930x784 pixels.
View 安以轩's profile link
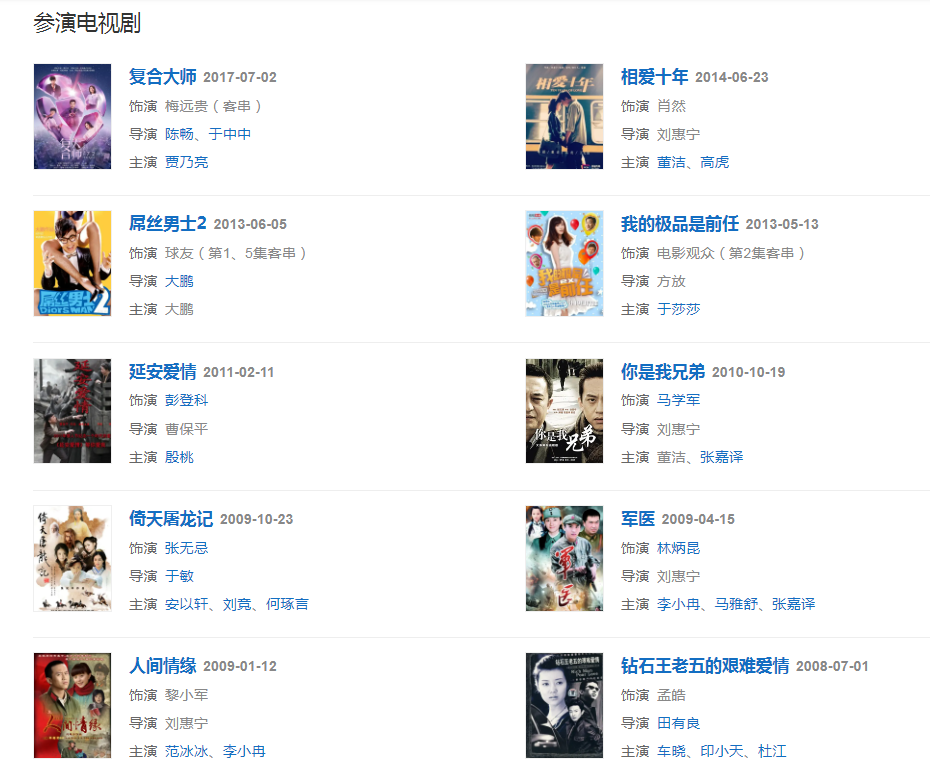click(x=186, y=604)
